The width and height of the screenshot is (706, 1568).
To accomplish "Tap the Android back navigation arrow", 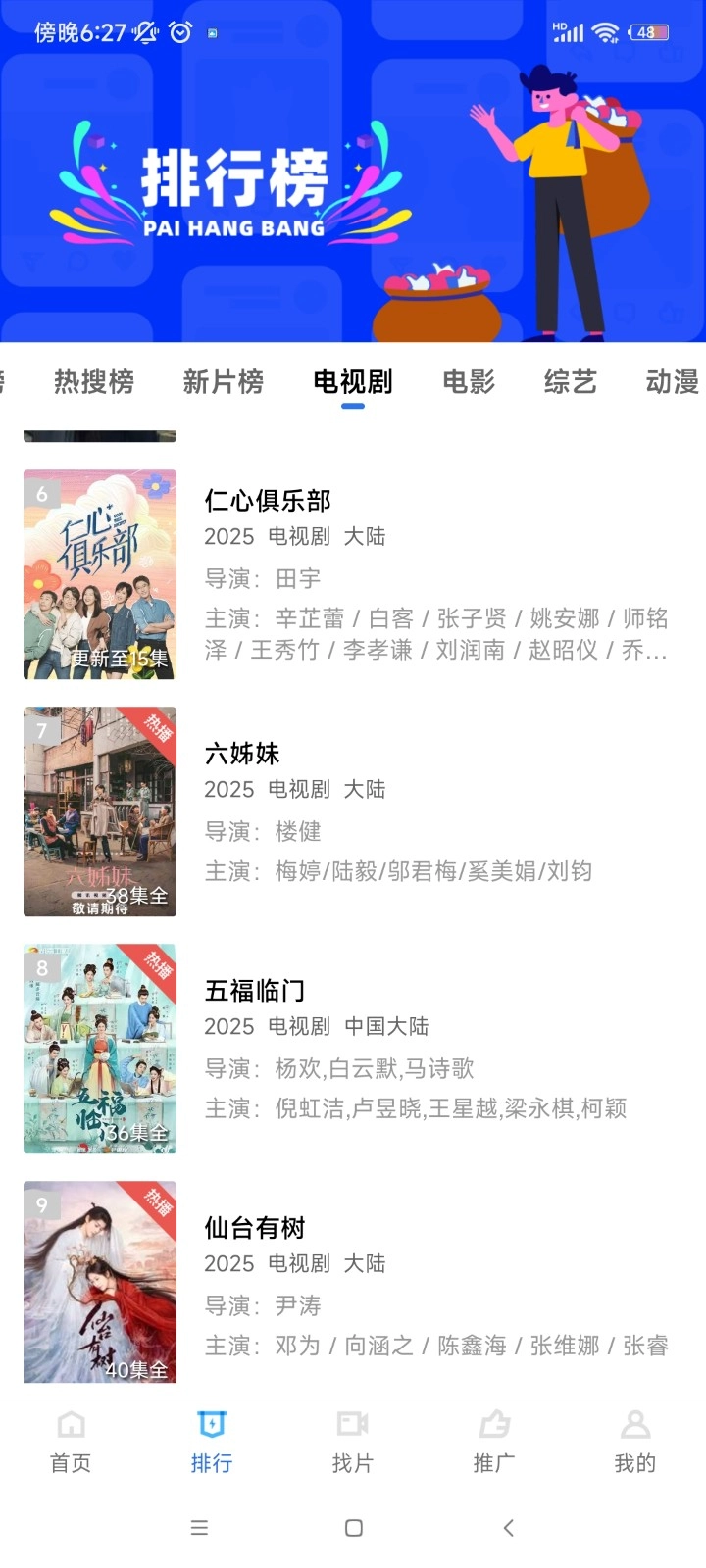I will 508,1527.
